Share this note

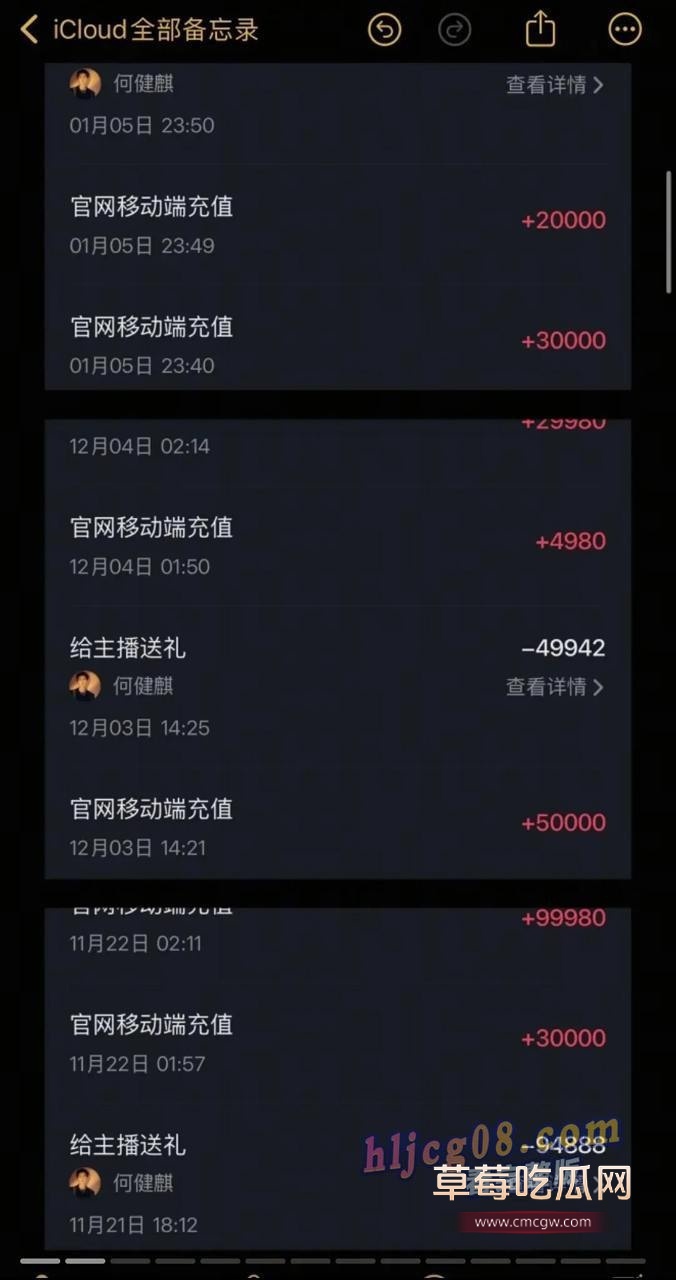pos(540,28)
